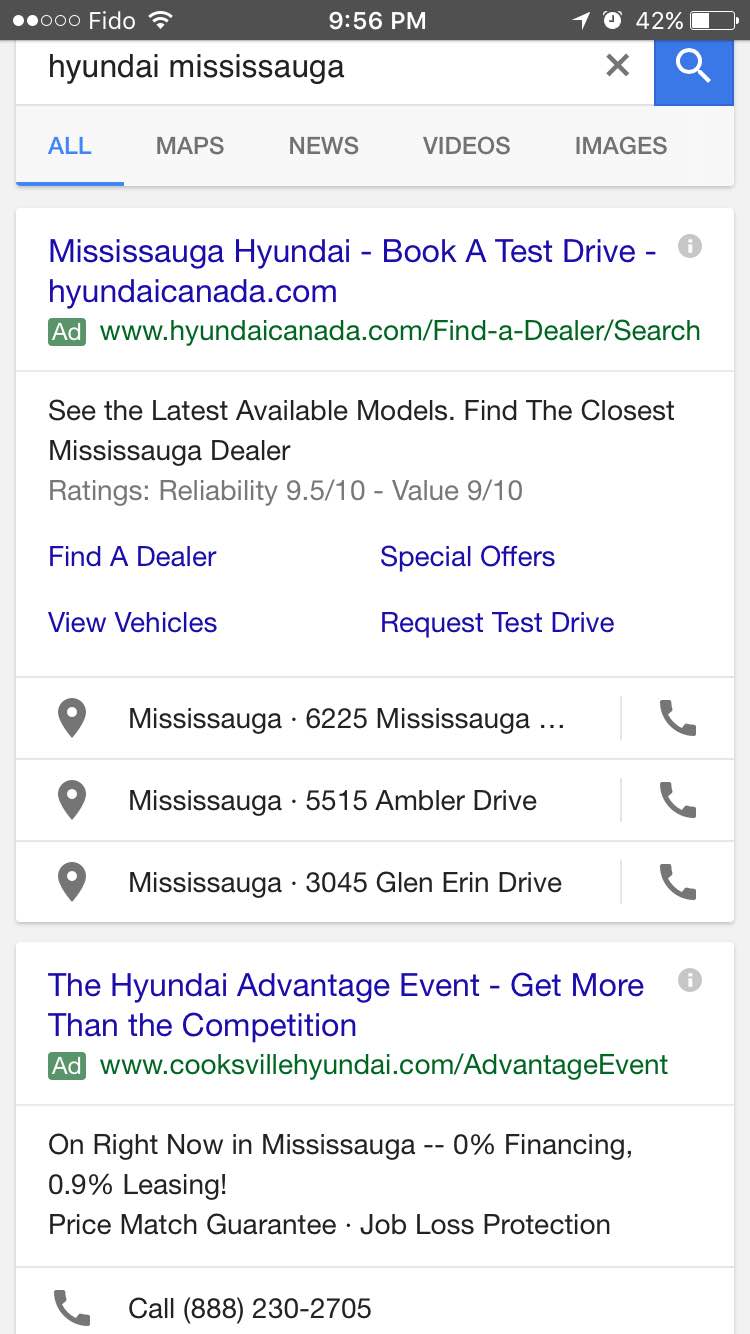Switch to the Videos tab
This screenshot has width=750, height=1334.
coord(466,146)
